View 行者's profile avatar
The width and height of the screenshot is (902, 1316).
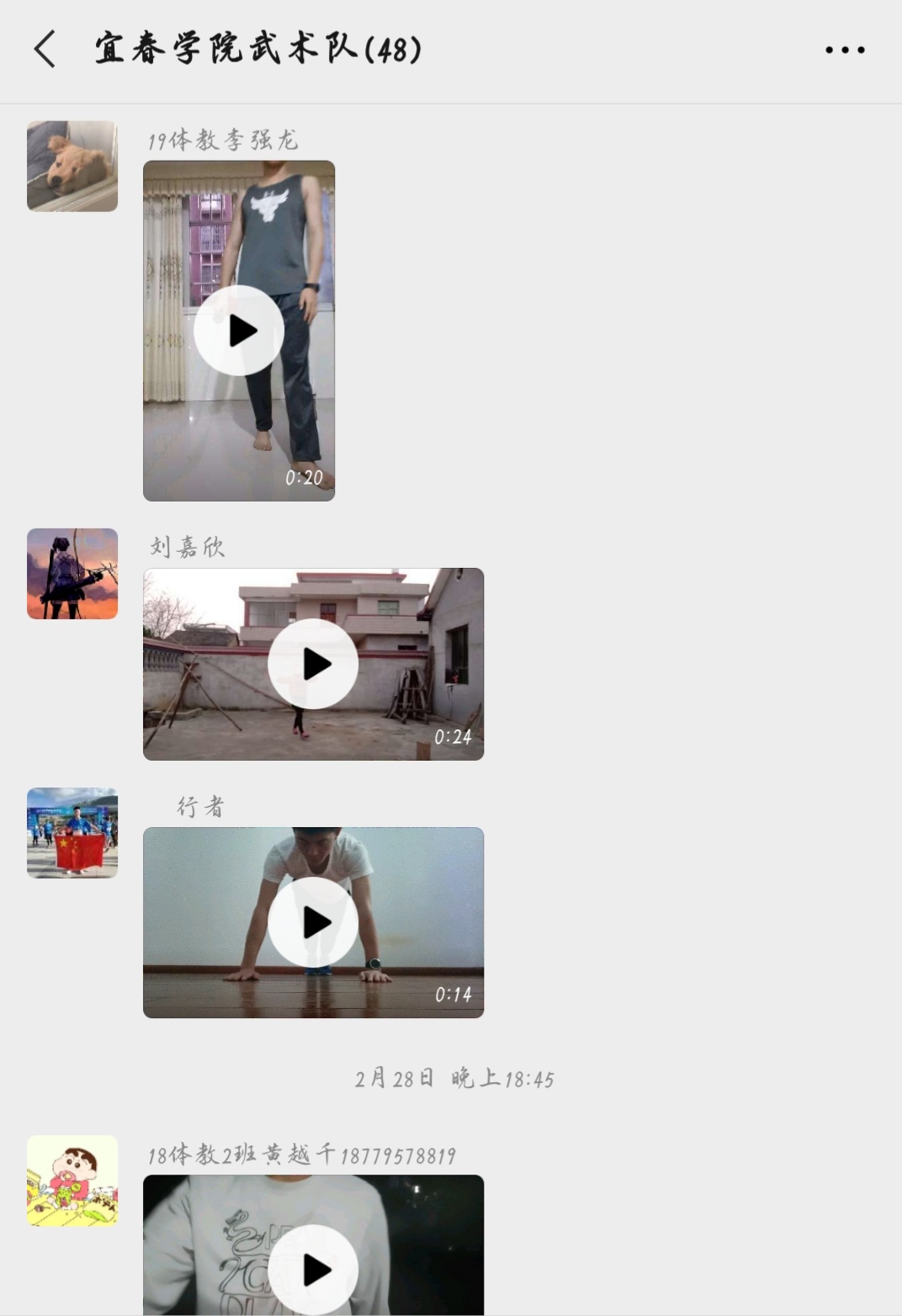point(72,833)
